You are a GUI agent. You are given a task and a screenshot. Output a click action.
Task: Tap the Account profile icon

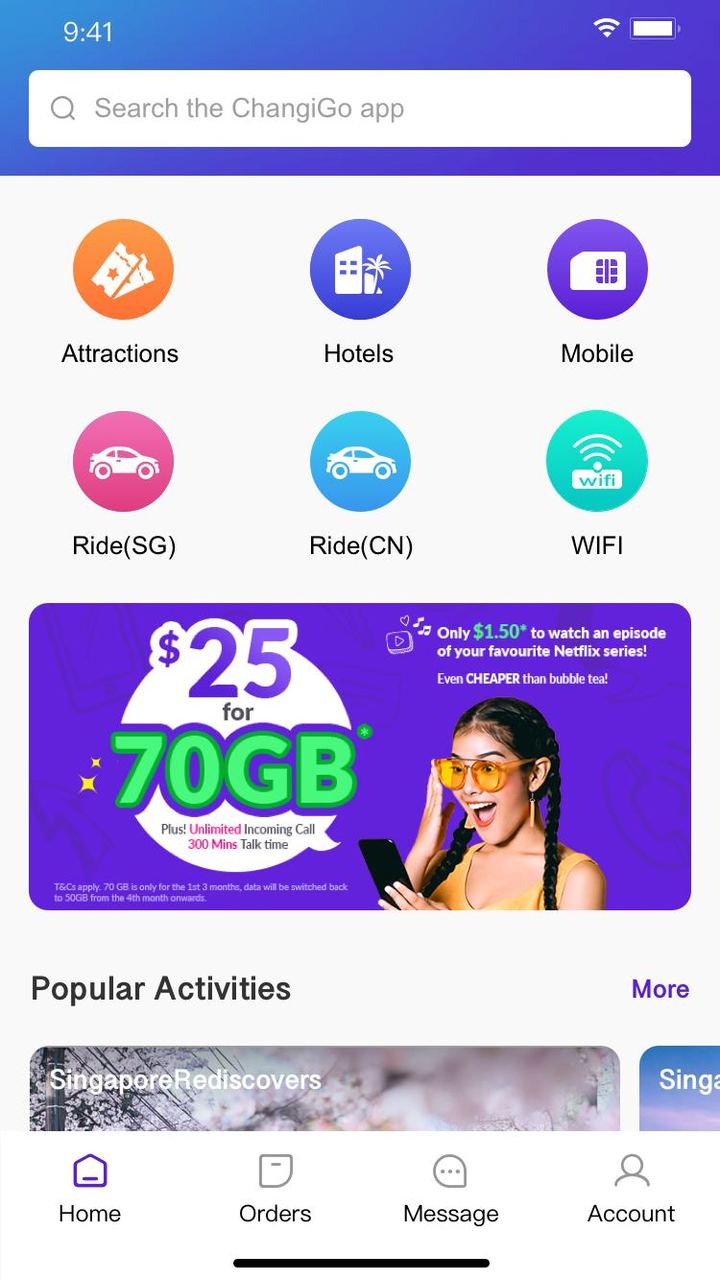tap(629, 1170)
